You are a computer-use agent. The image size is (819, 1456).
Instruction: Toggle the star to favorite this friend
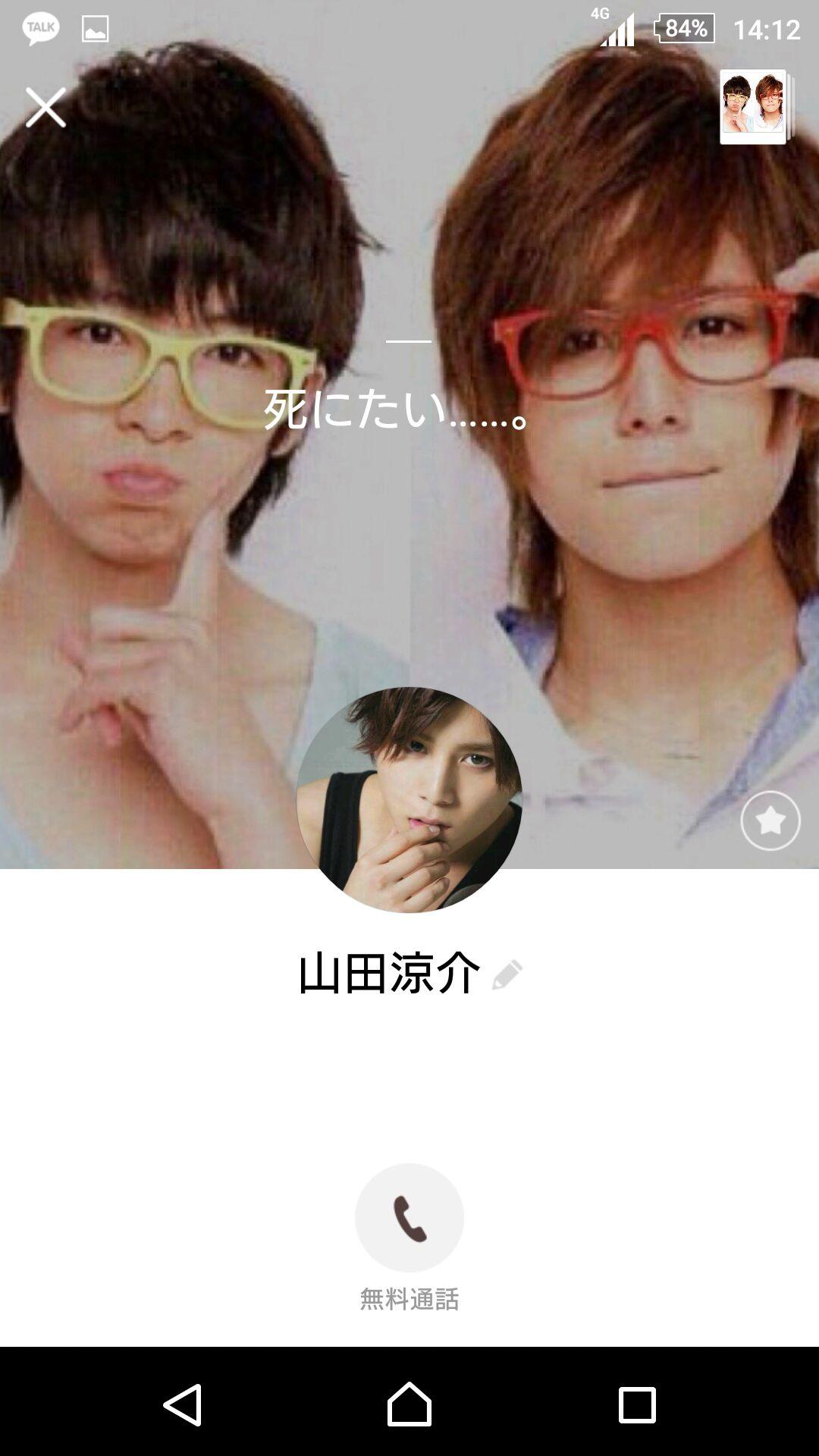(x=768, y=821)
